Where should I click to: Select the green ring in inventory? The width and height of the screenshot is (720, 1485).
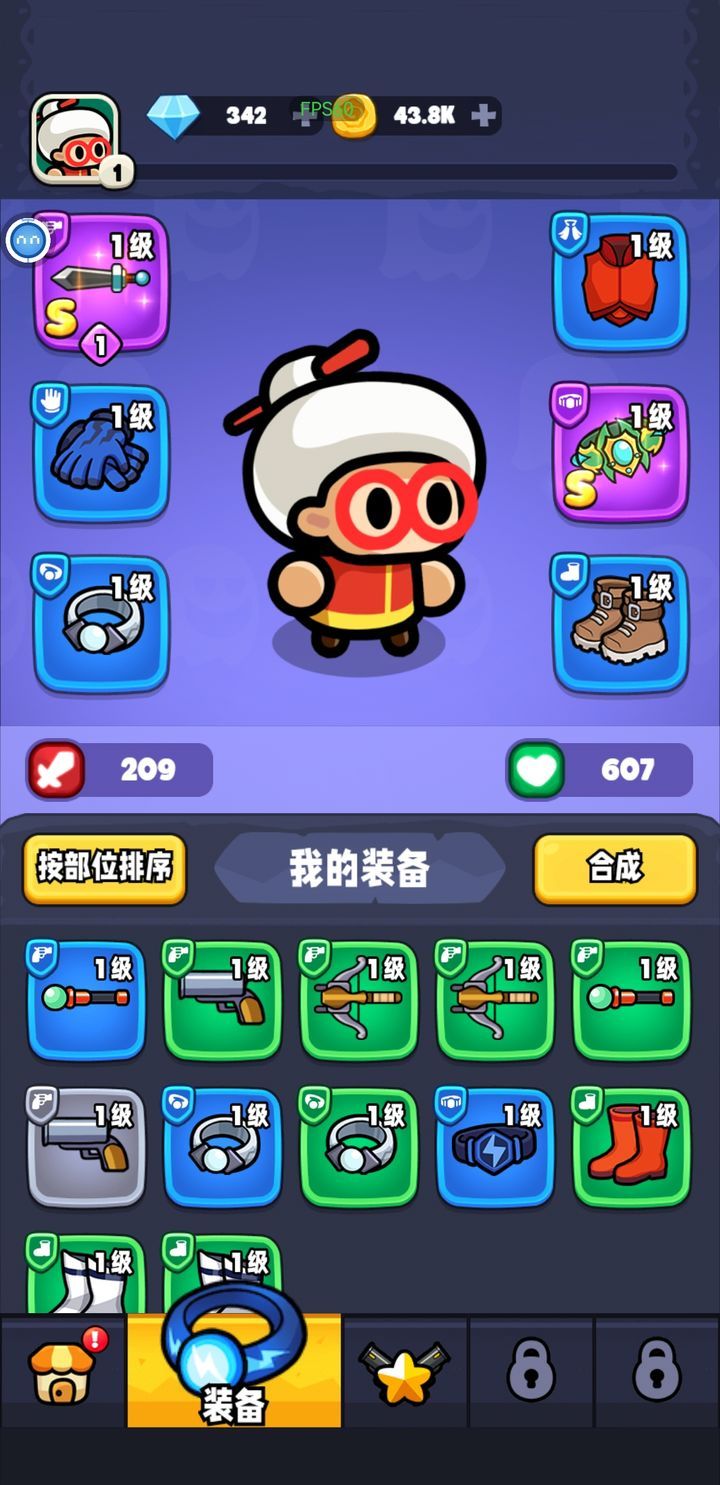(x=359, y=1146)
